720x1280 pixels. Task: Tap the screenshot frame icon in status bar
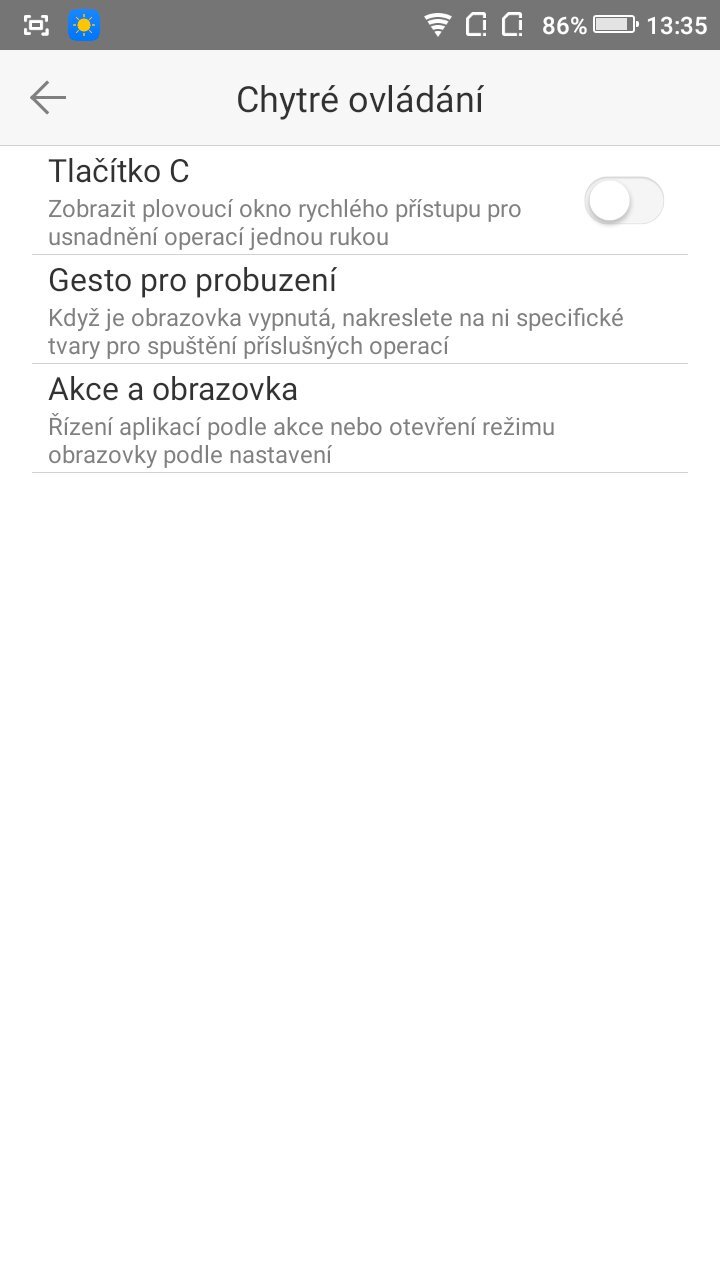tap(36, 24)
